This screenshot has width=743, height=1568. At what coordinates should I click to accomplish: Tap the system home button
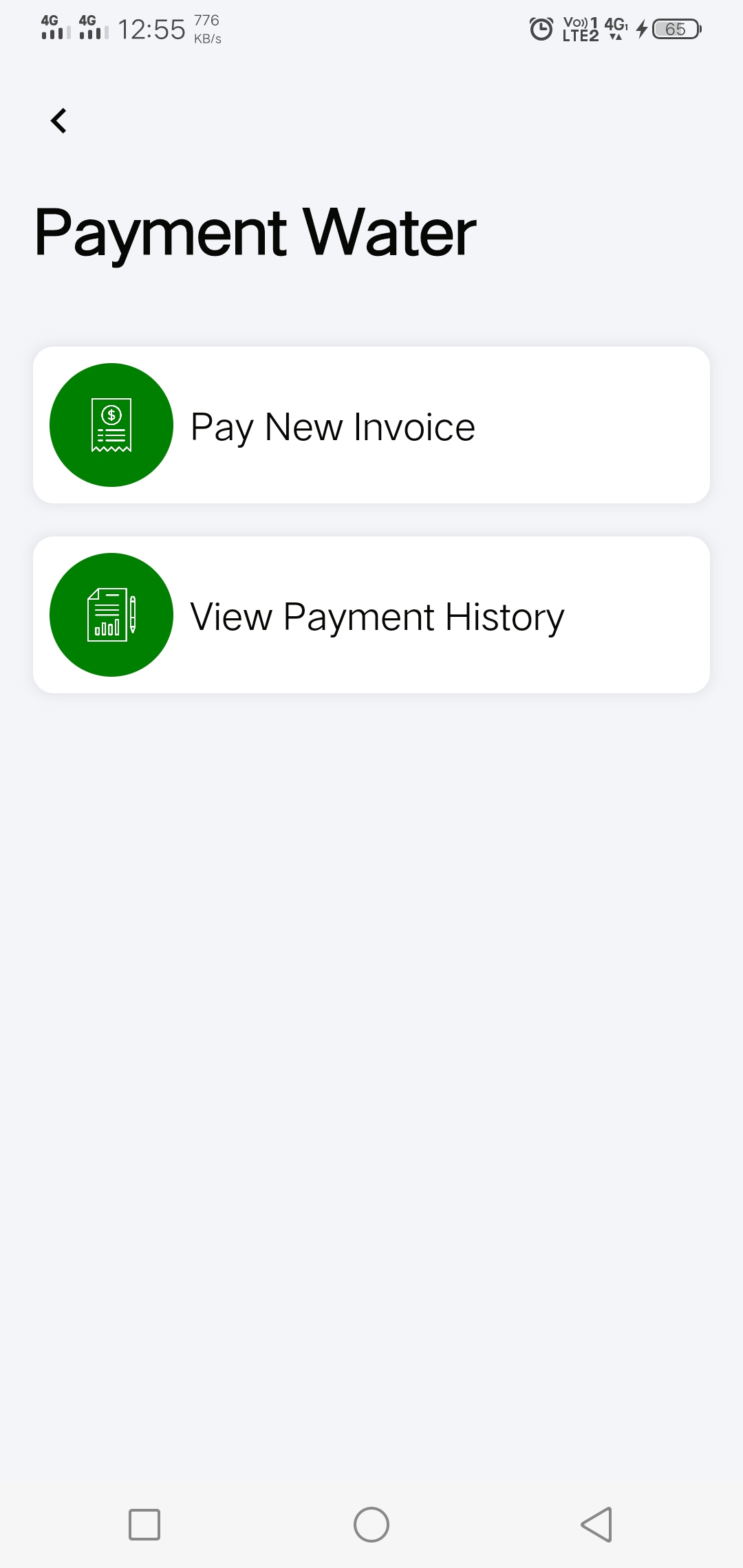click(x=371, y=1525)
